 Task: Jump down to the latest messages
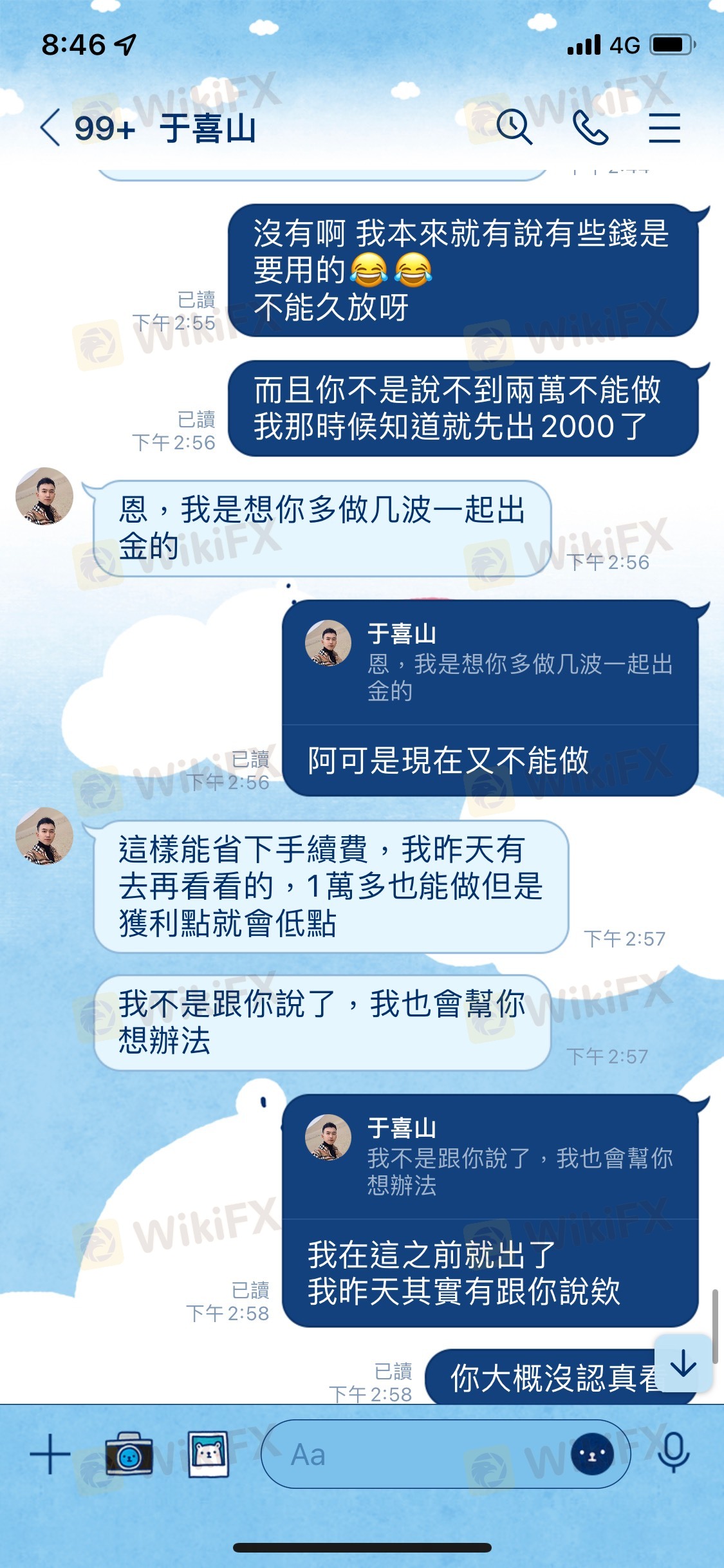pyautogui.click(x=683, y=1363)
